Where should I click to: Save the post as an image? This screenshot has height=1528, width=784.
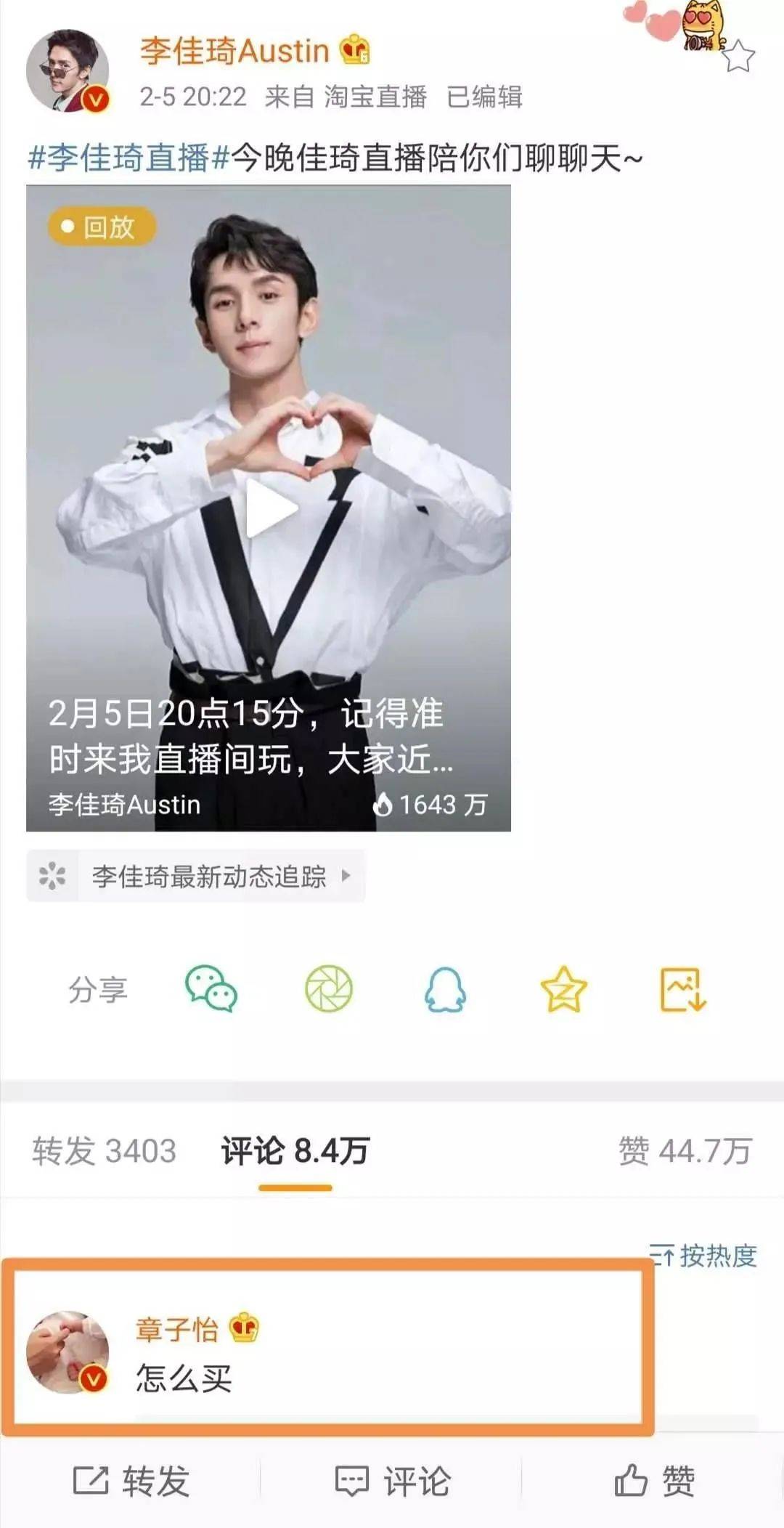(x=682, y=988)
